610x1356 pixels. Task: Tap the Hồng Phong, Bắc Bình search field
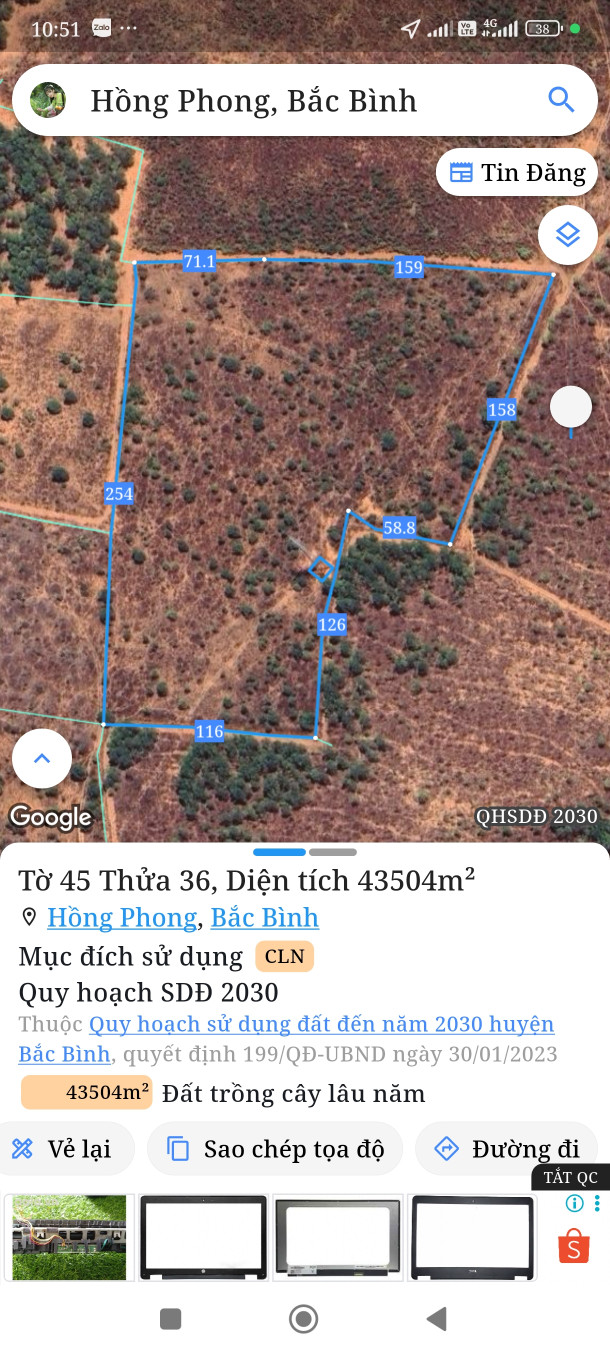click(290, 100)
